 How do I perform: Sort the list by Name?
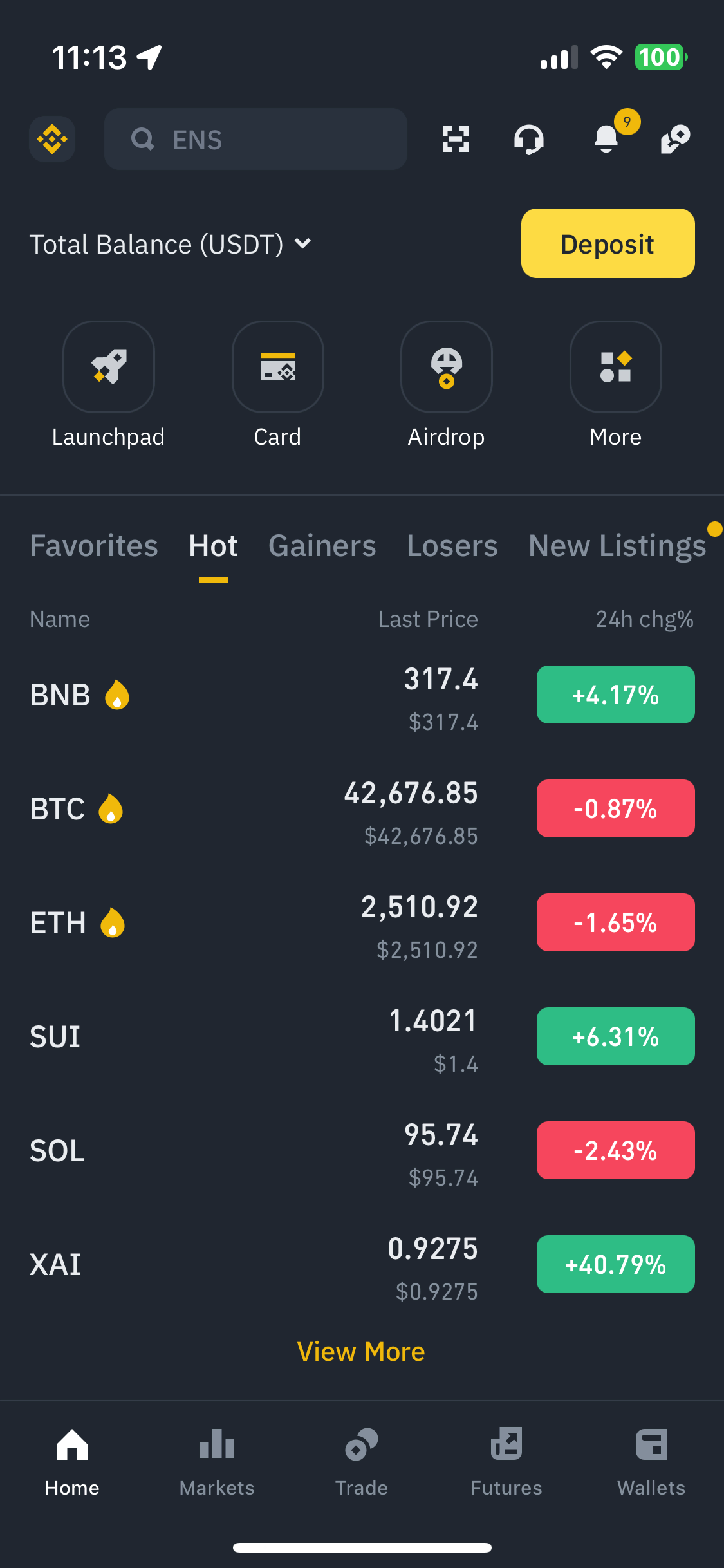pyautogui.click(x=59, y=619)
